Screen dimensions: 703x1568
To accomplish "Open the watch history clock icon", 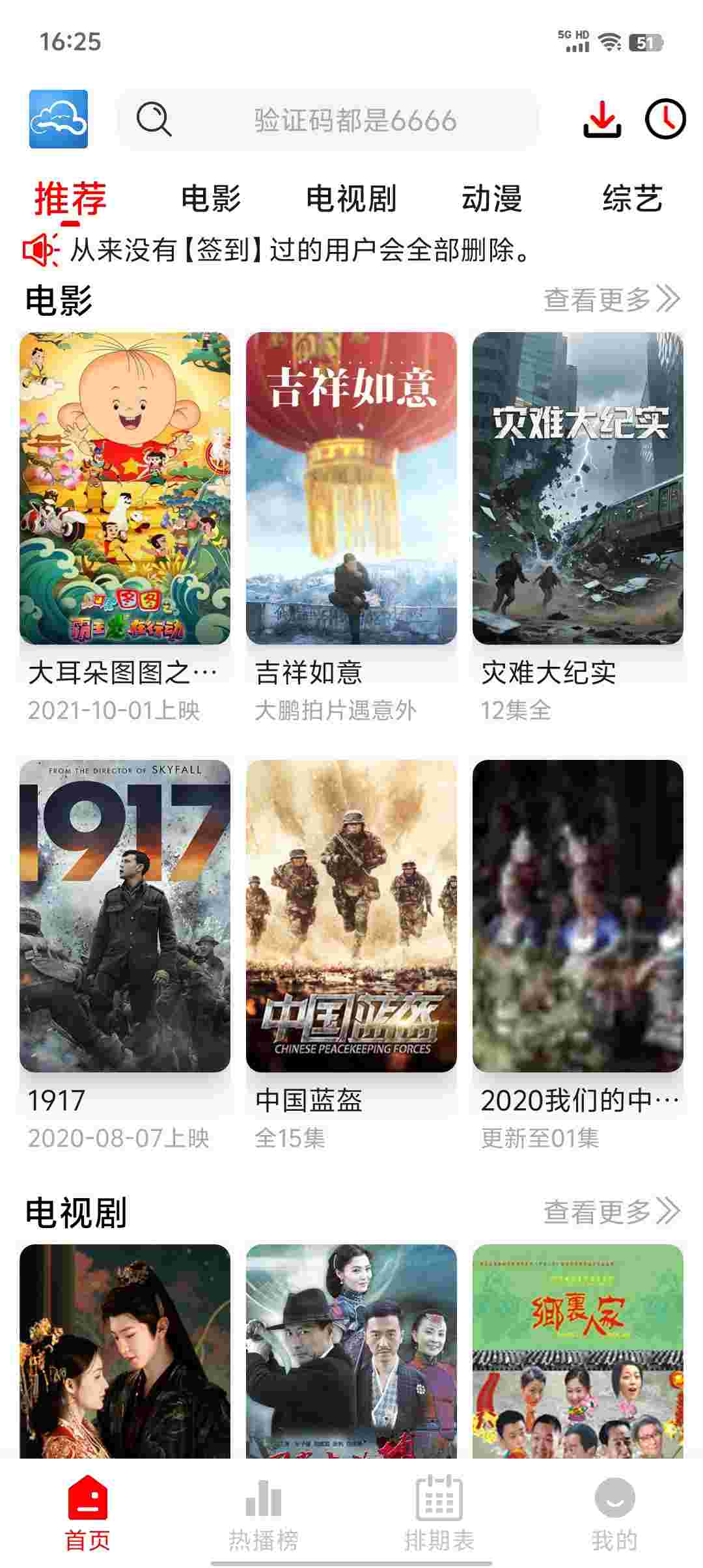I will tap(665, 120).
